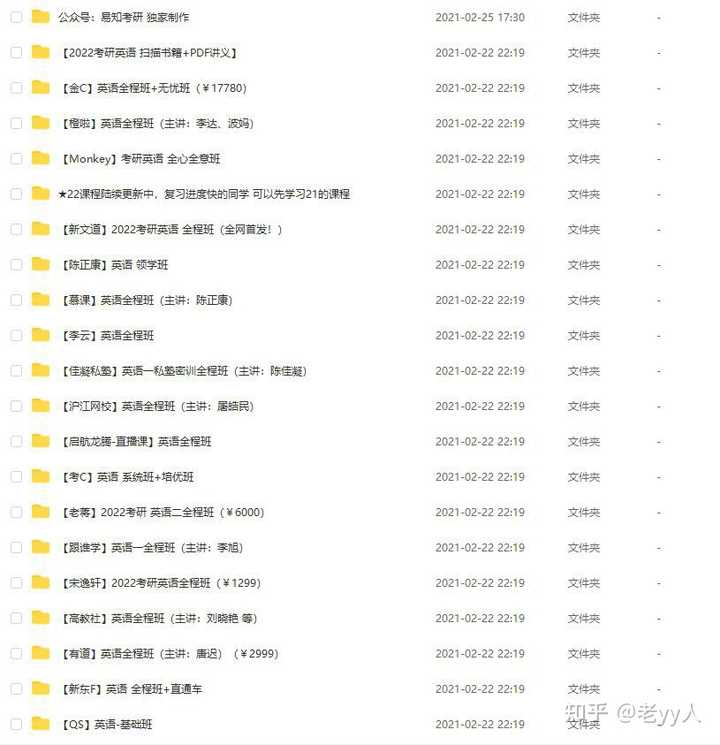Viewport: 720px width, 745px height.
Task: Check the box for 【陈正康】英语 领学班
Action: (16, 265)
